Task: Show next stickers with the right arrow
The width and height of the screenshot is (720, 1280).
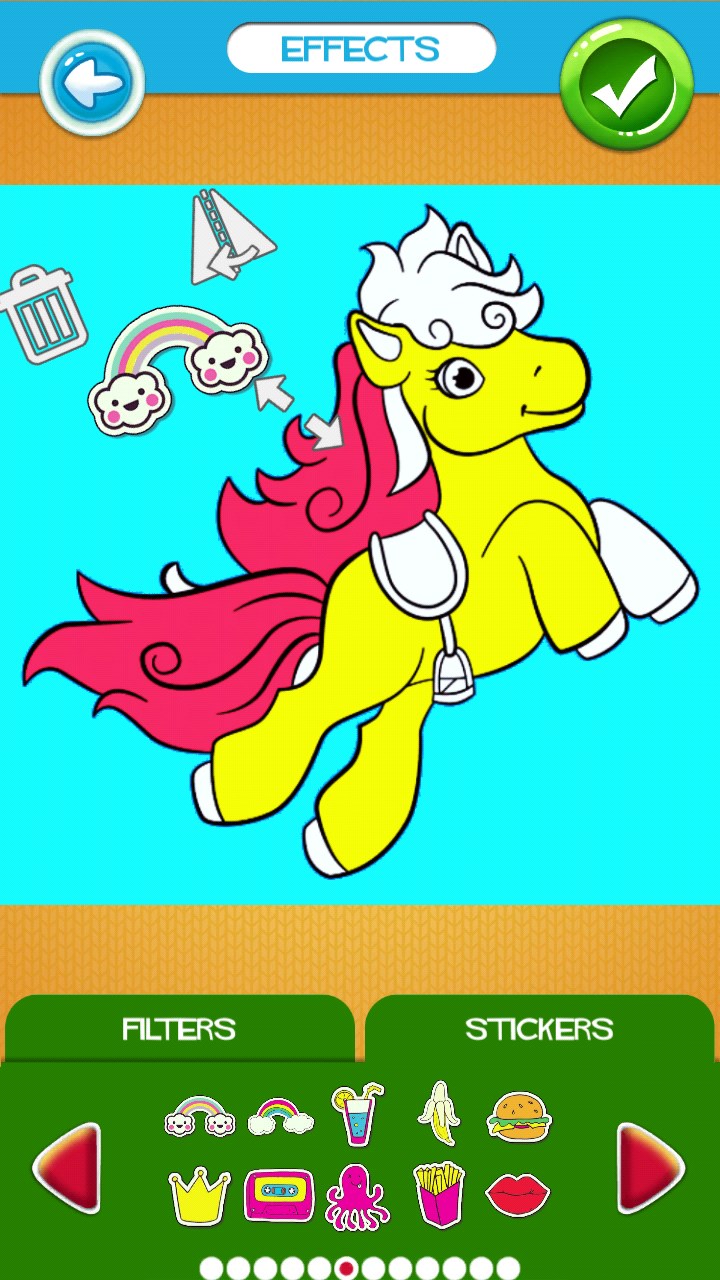Action: pyautogui.click(x=650, y=1168)
